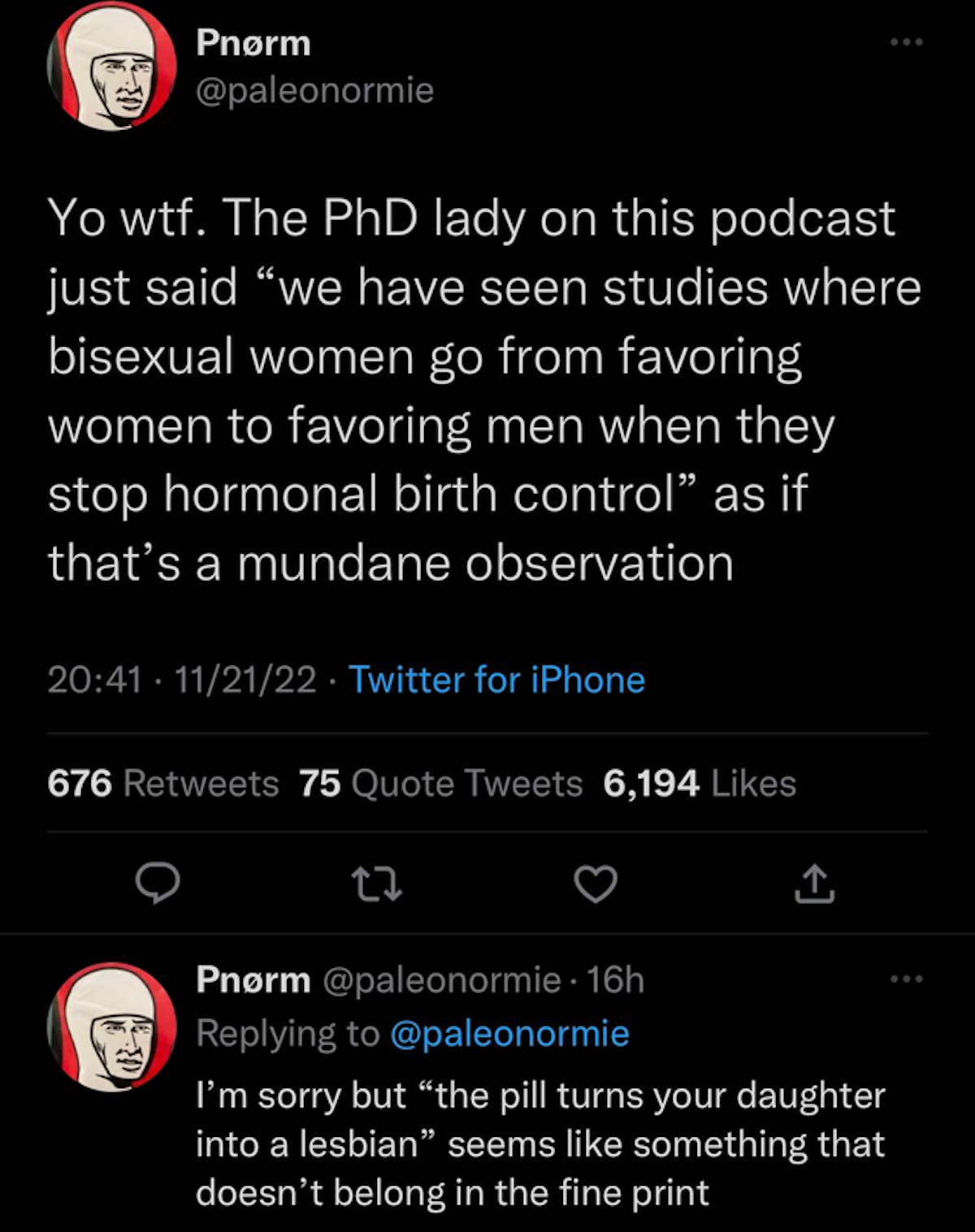975x1232 pixels.
Task: Like the main tweet
Action: pos(596,884)
